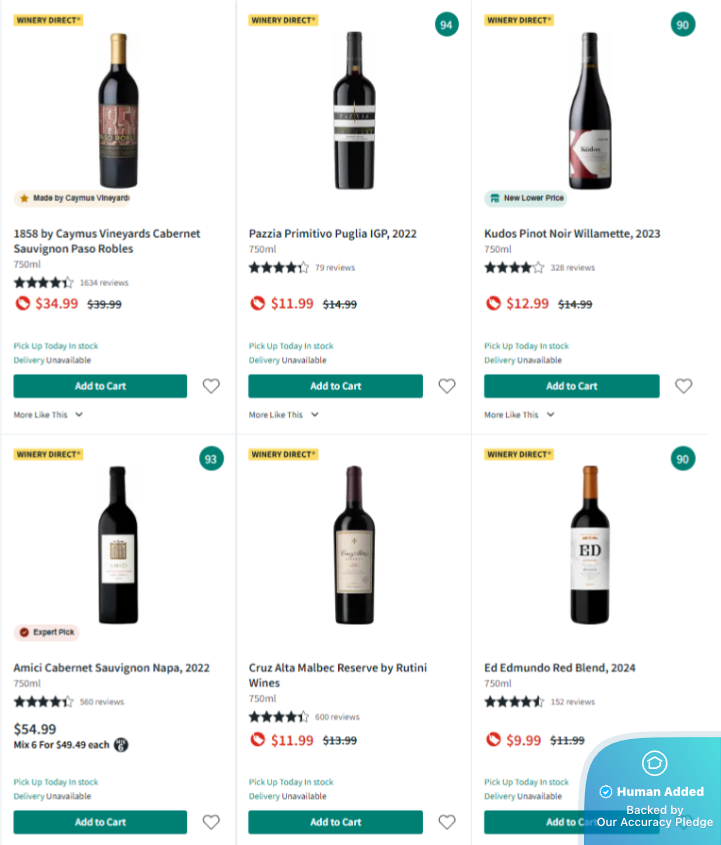Screen dimensions: 721x845
Task: Click the red sale price icon beside $11.99
Action: (256, 304)
